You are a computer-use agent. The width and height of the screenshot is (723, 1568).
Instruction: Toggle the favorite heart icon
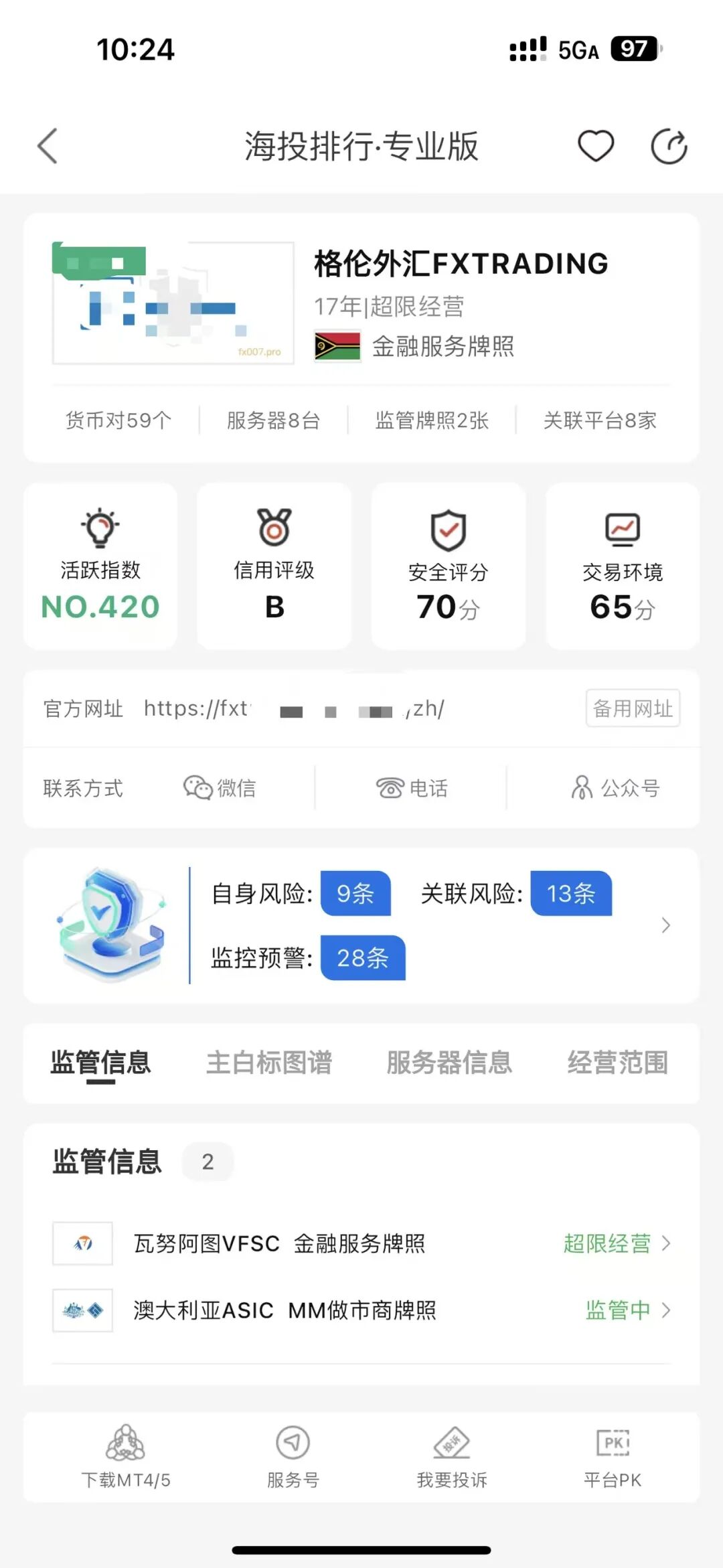coord(596,145)
